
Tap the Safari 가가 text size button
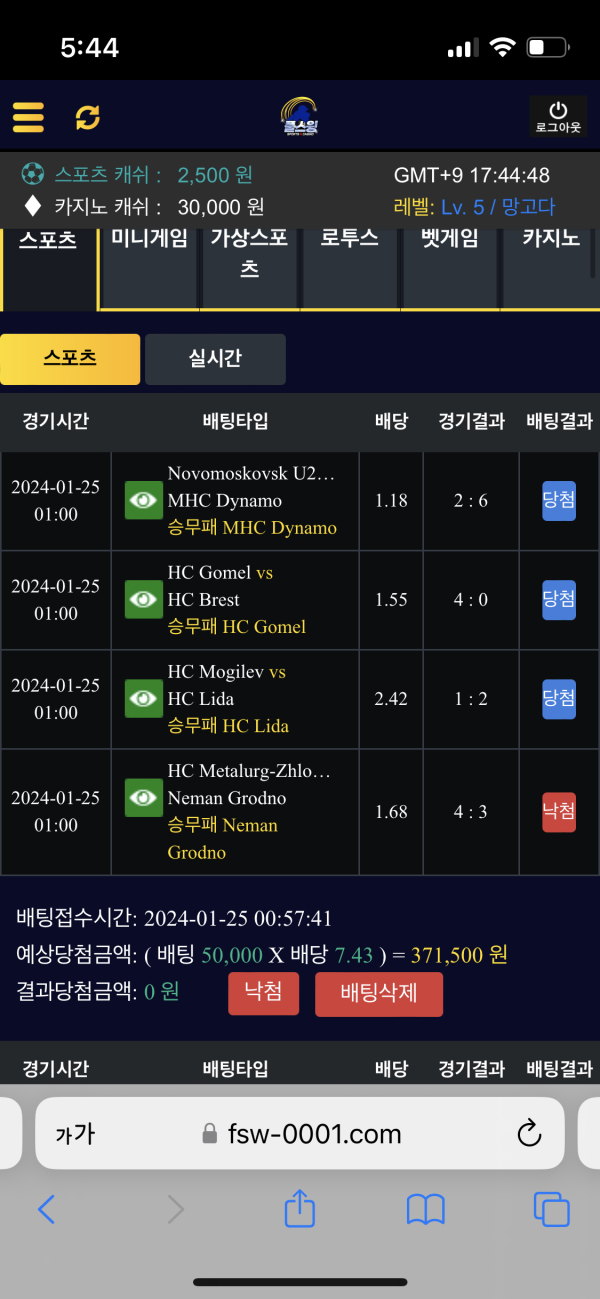click(75, 1133)
